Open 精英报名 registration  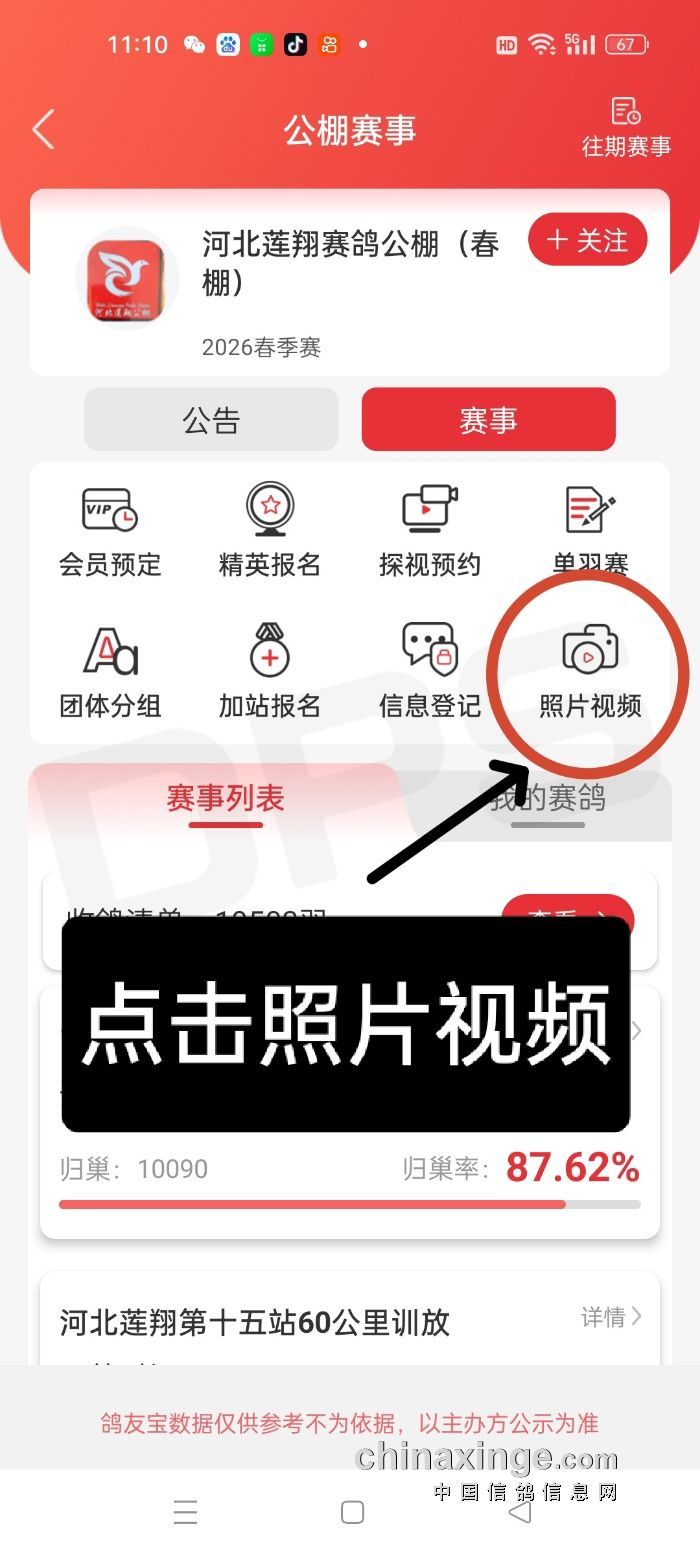pyautogui.click(x=270, y=530)
